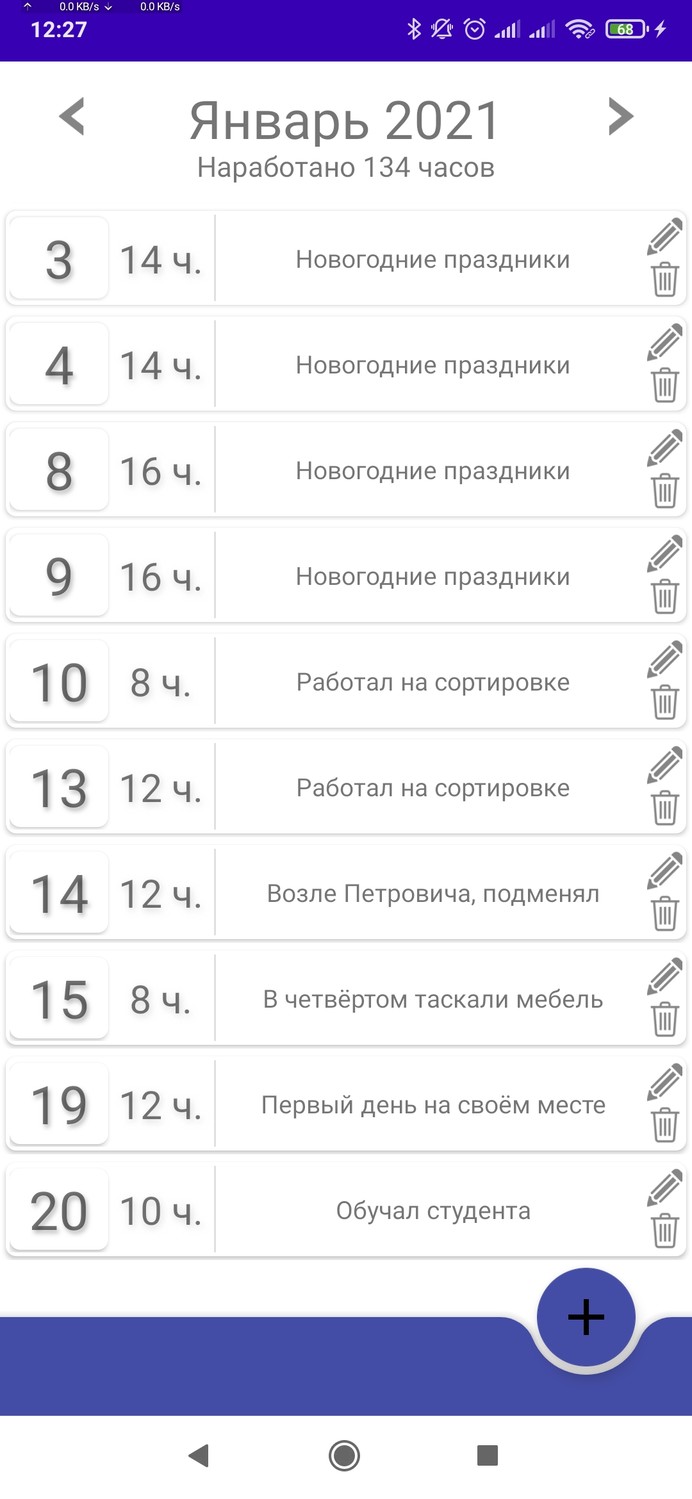Delete the January 8 entry
The height and width of the screenshot is (1499, 692).
click(665, 491)
